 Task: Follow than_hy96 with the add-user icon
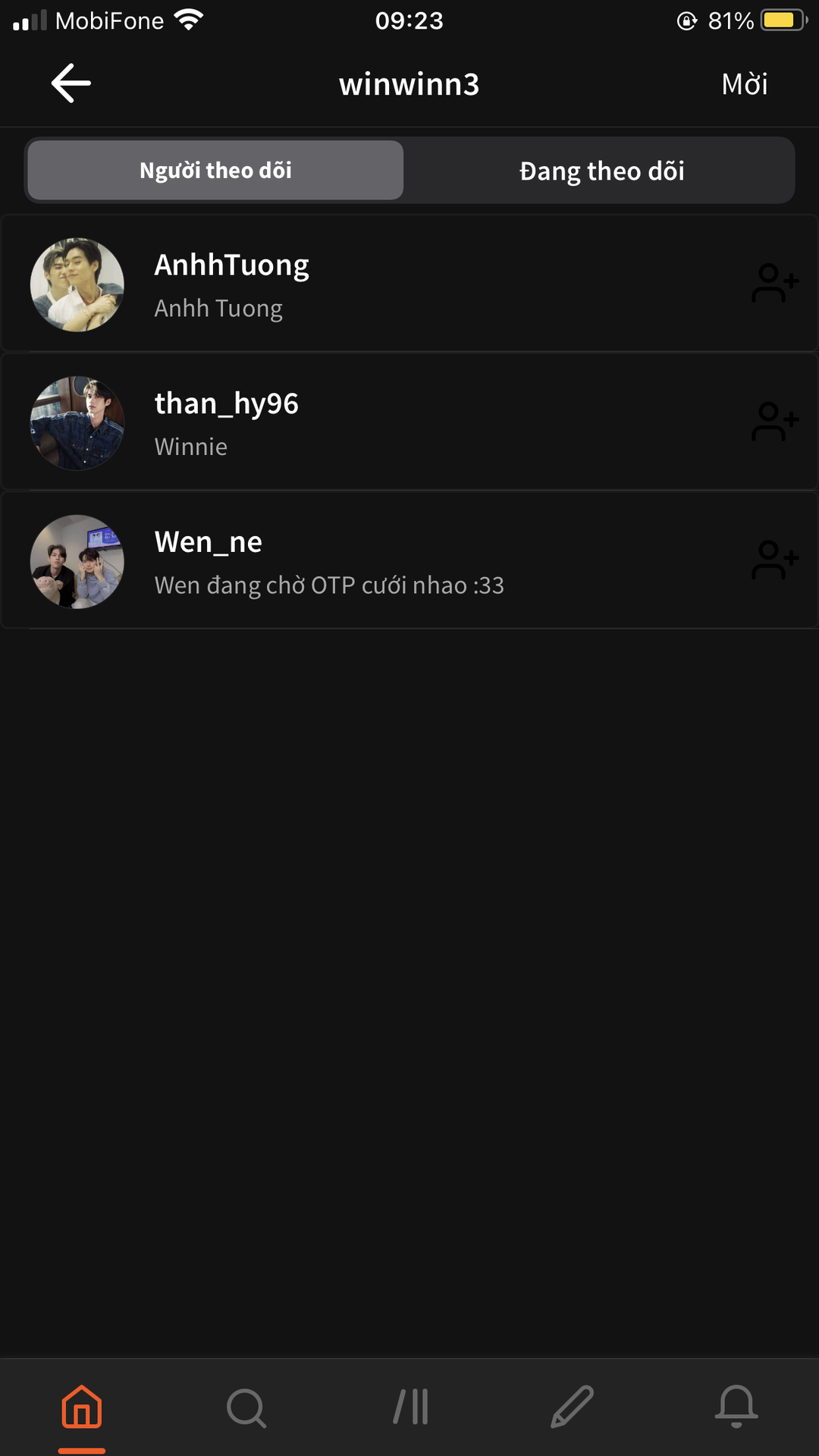pos(774,422)
